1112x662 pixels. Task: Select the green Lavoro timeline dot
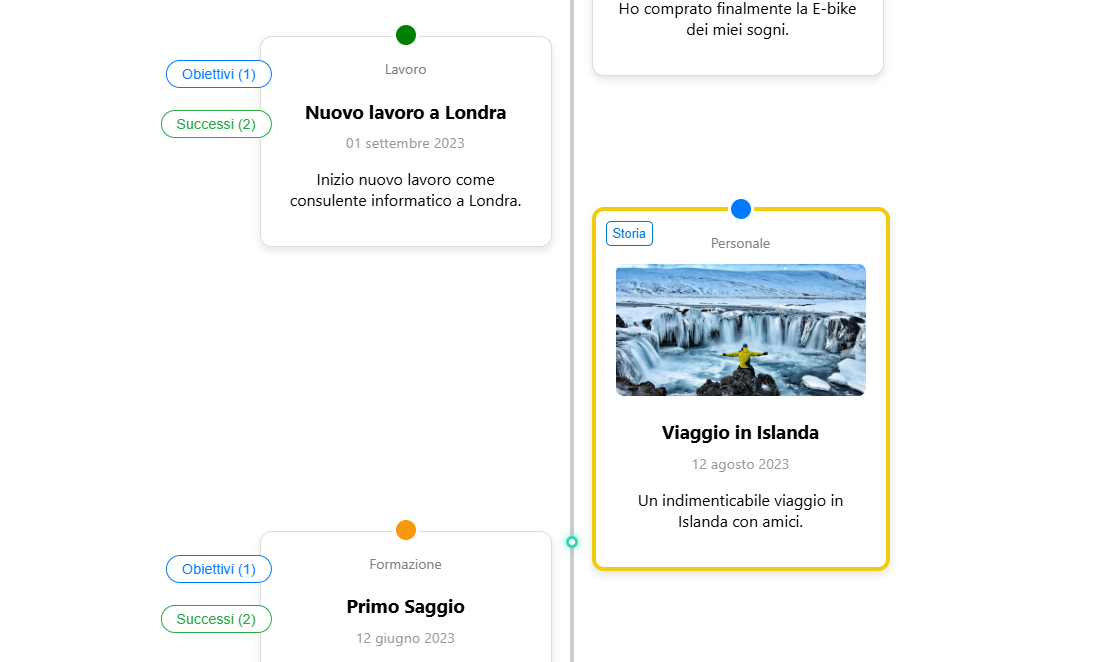pos(406,35)
